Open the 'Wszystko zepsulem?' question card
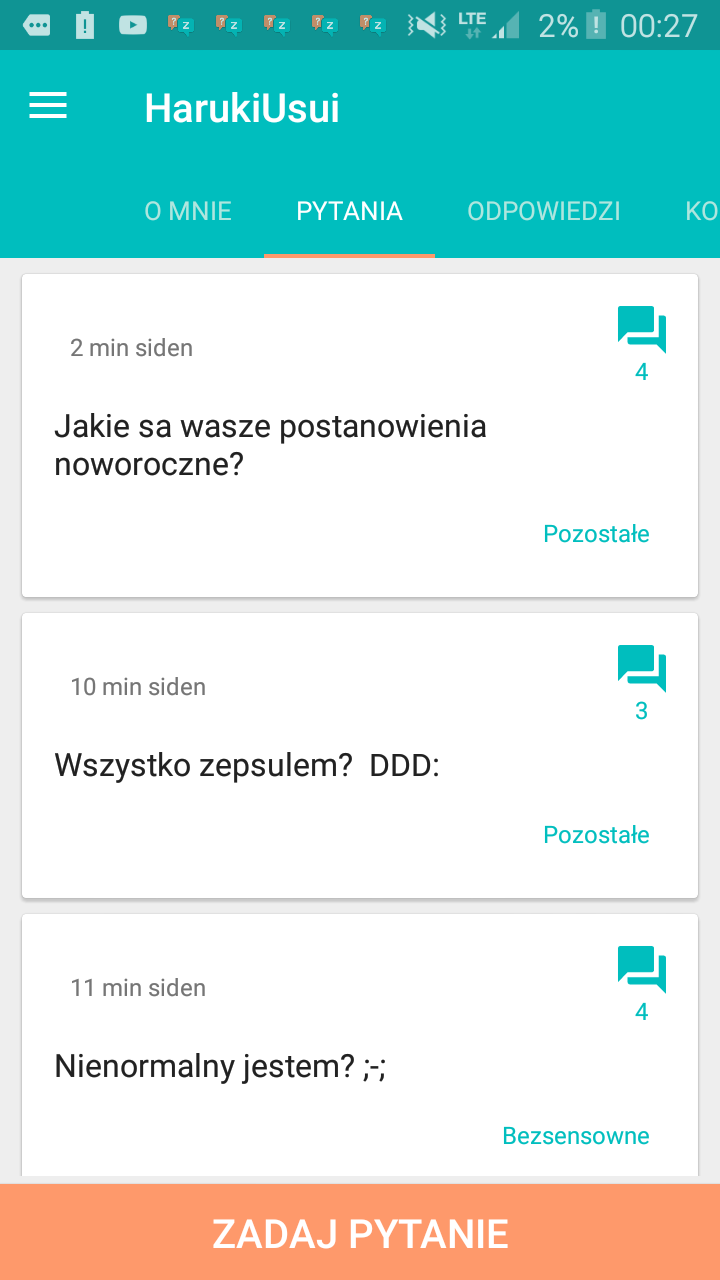The width and height of the screenshot is (720, 1280). point(247,765)
